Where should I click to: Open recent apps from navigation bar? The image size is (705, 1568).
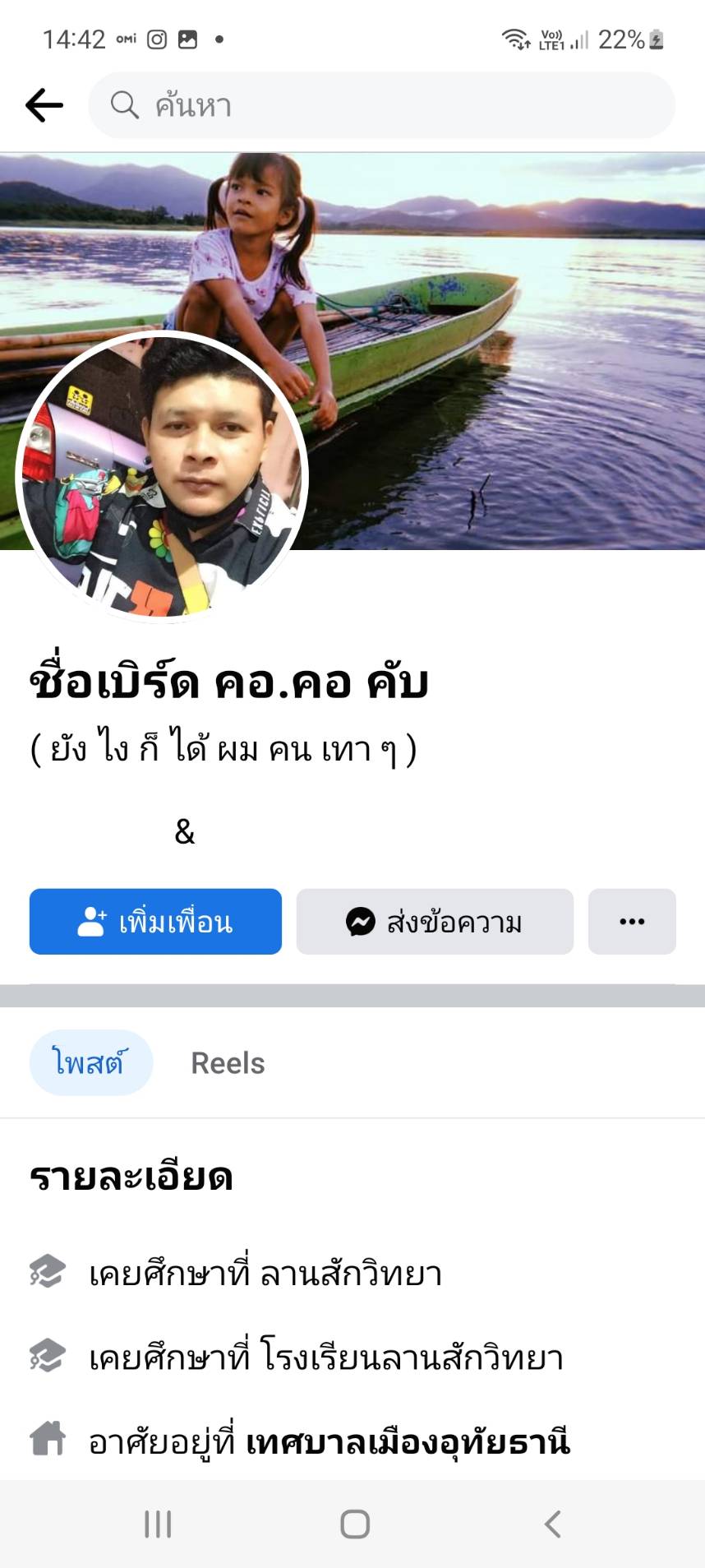click(158, 1524)
